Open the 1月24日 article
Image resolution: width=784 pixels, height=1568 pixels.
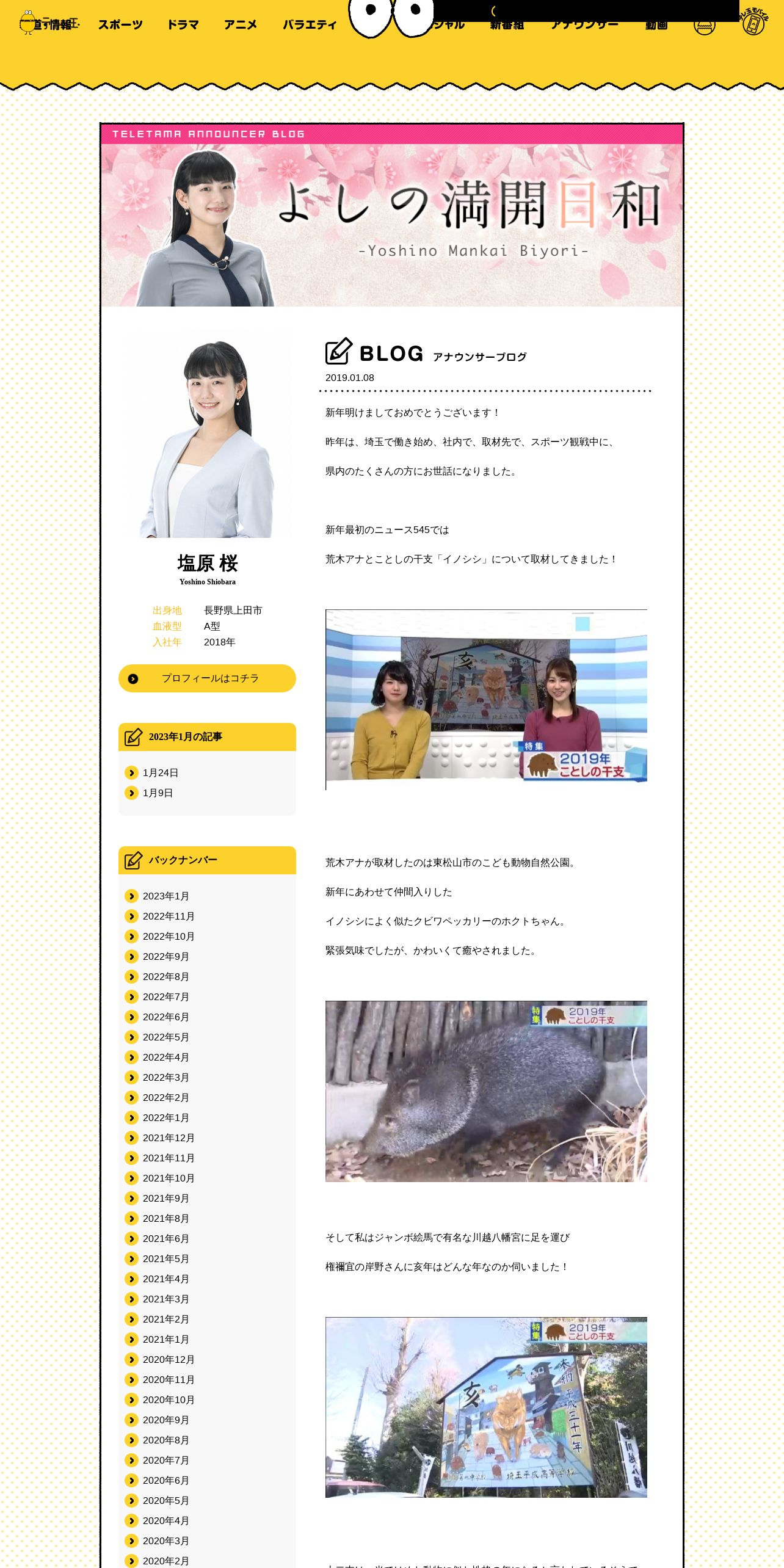tap(160, 773)
